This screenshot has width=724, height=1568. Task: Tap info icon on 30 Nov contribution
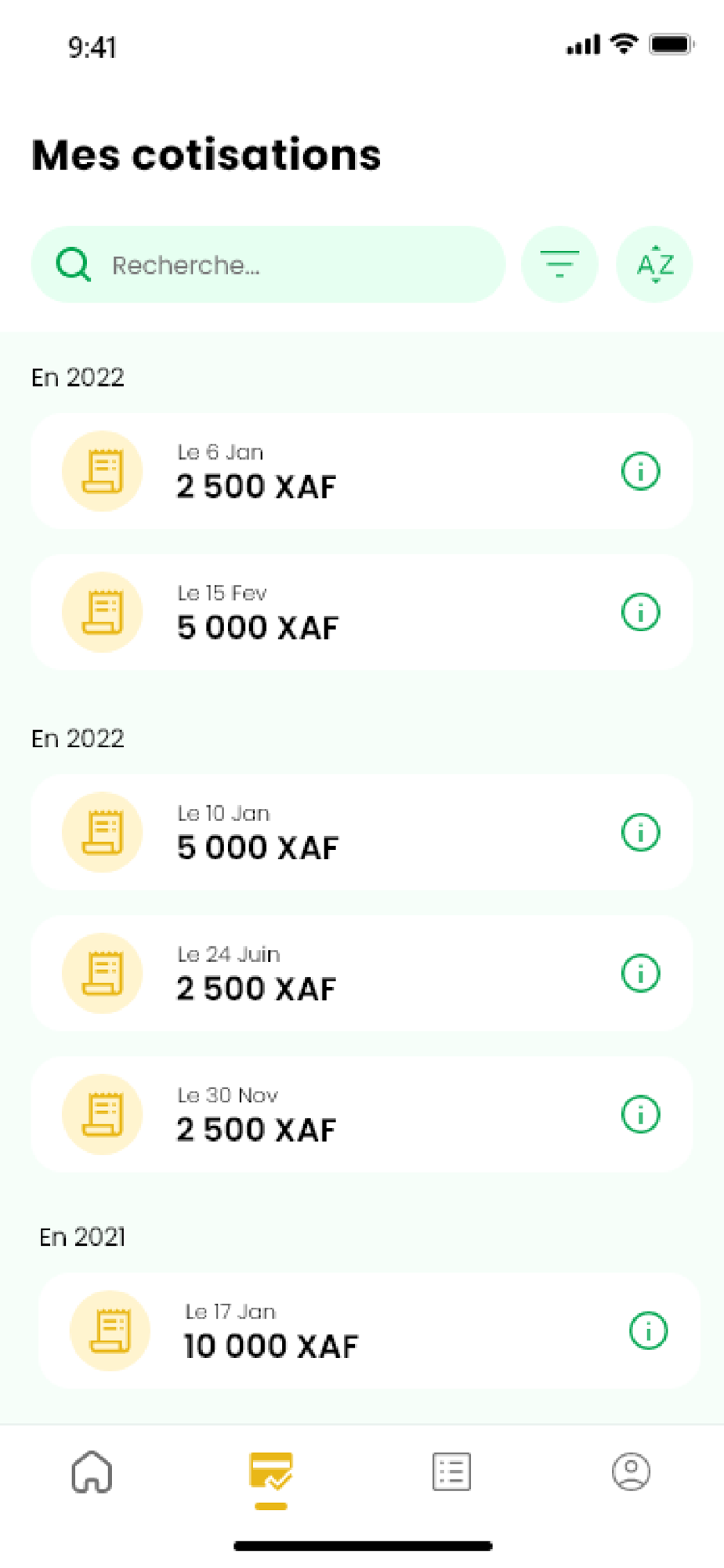pyautogui.click(x=640, y=1114)
